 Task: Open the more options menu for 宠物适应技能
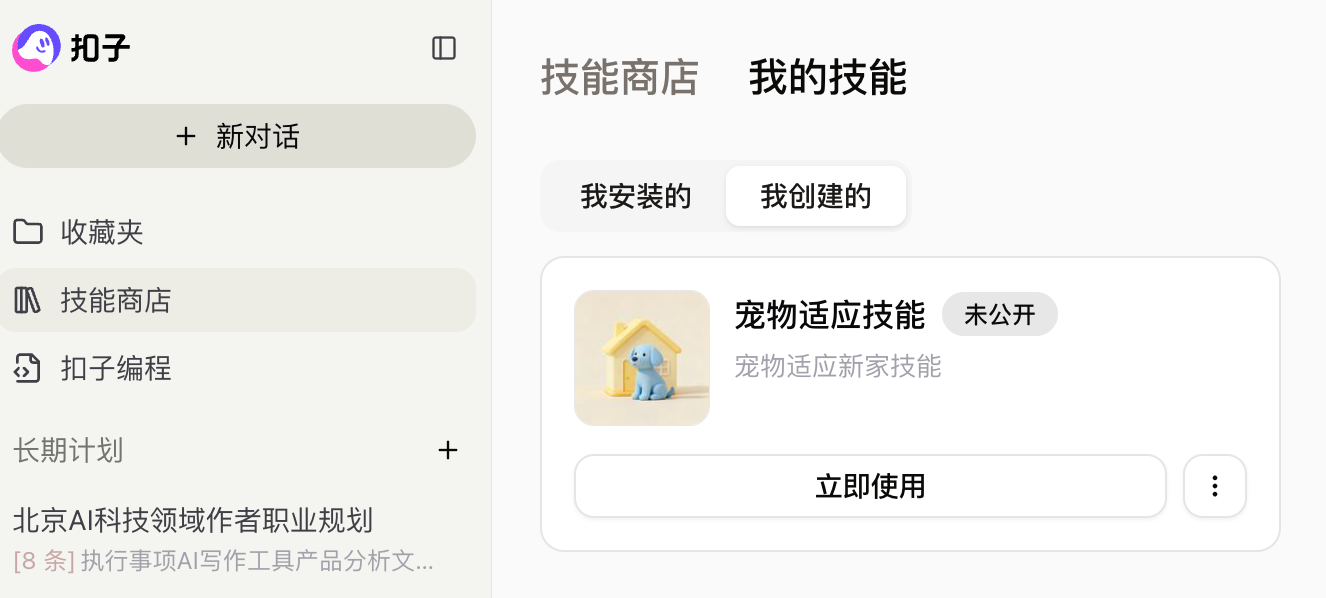tap(1214, 486)
